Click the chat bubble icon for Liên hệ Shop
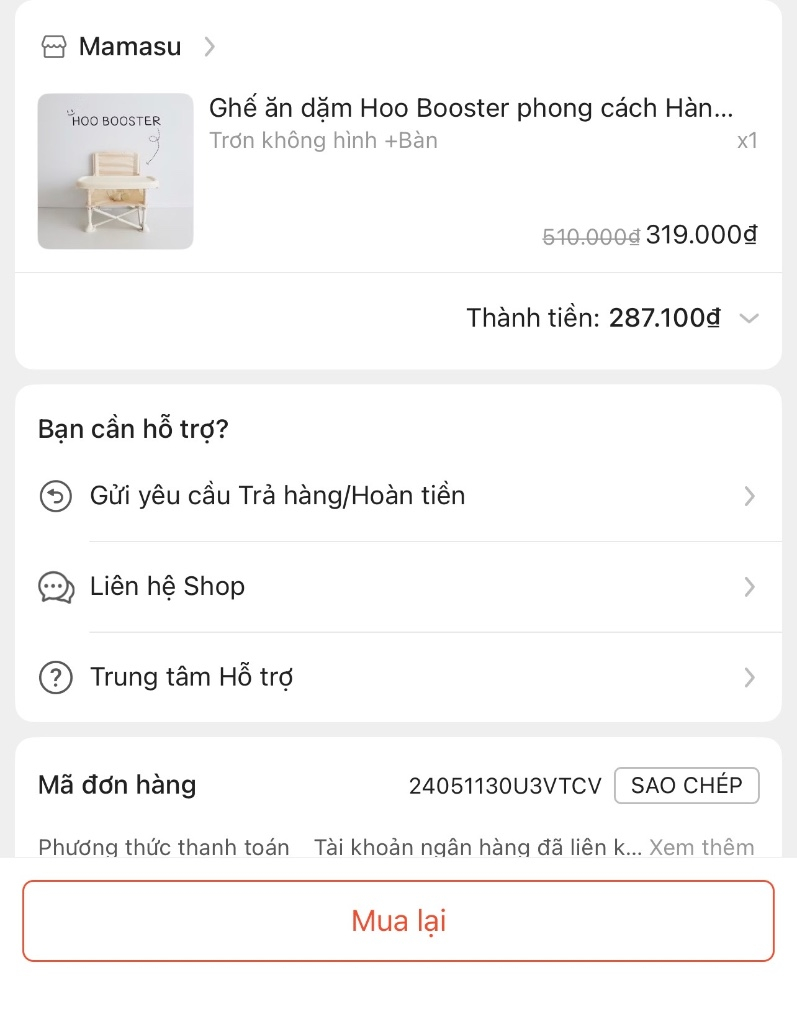 pos(55,587)
